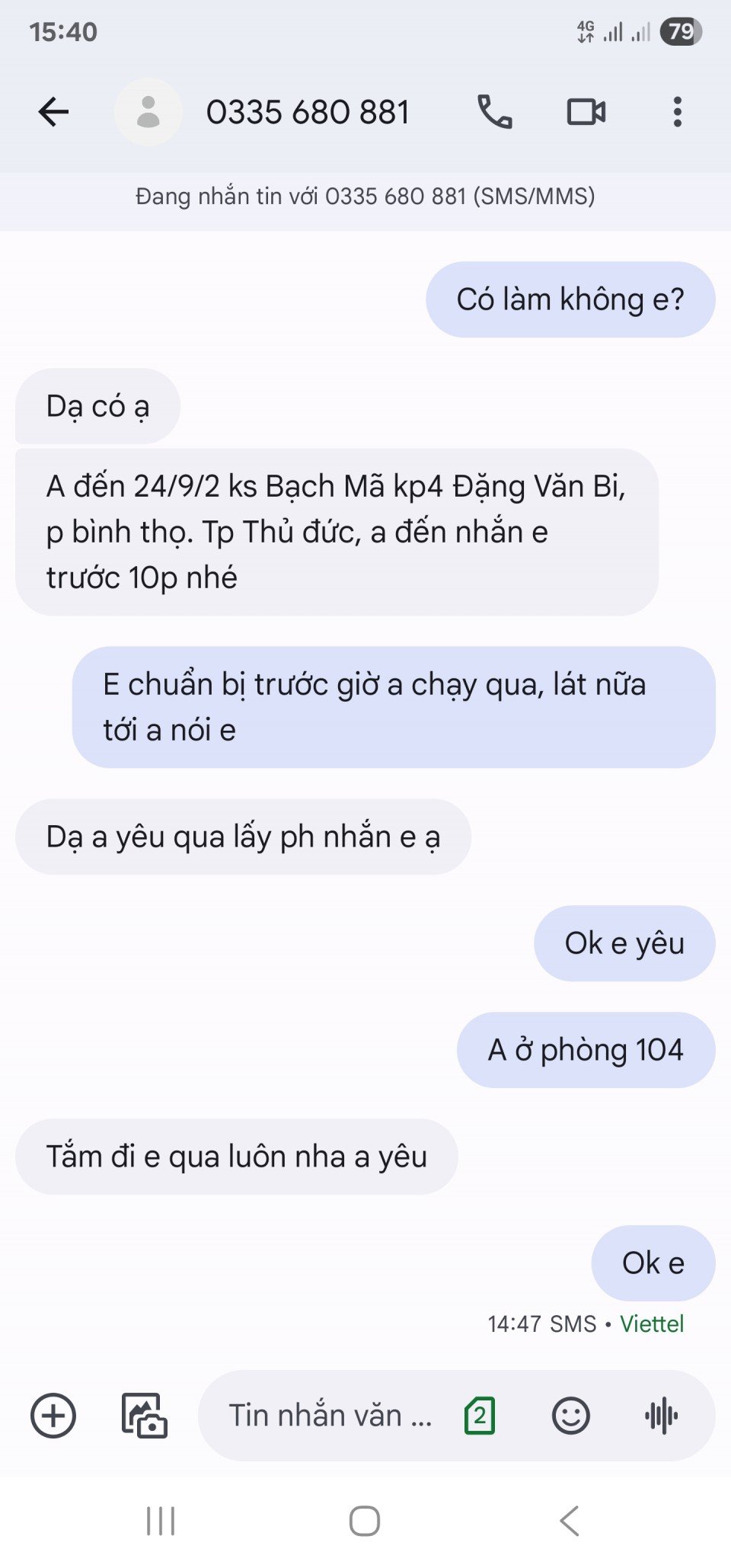Open contact avatar for 0335 680 881
The height and width of the screenshot is (1568, 731).
click(x=148, y=112)
